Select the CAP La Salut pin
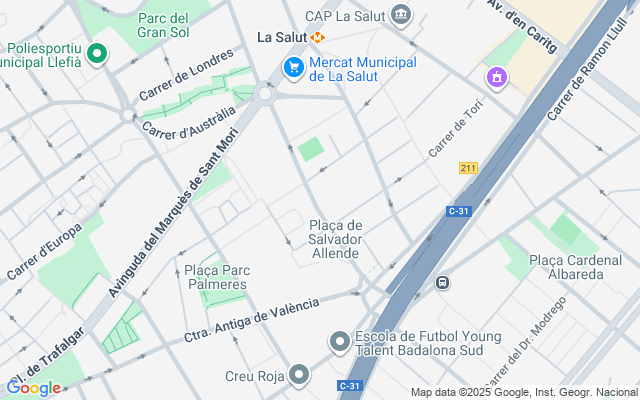Image resolution: width=640 pixels, height=400 pixels. [402, 15]
